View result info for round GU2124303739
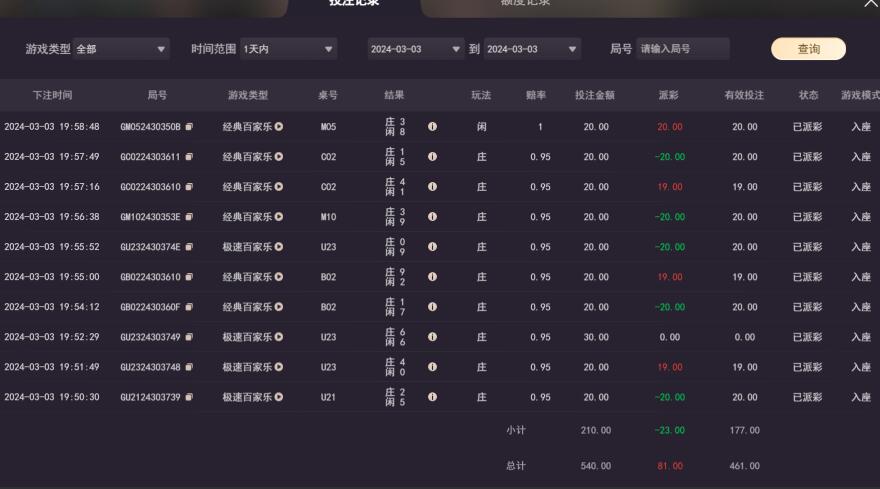Image resolution: width=880 pixels, height=489 pixels. pos(432,397)
